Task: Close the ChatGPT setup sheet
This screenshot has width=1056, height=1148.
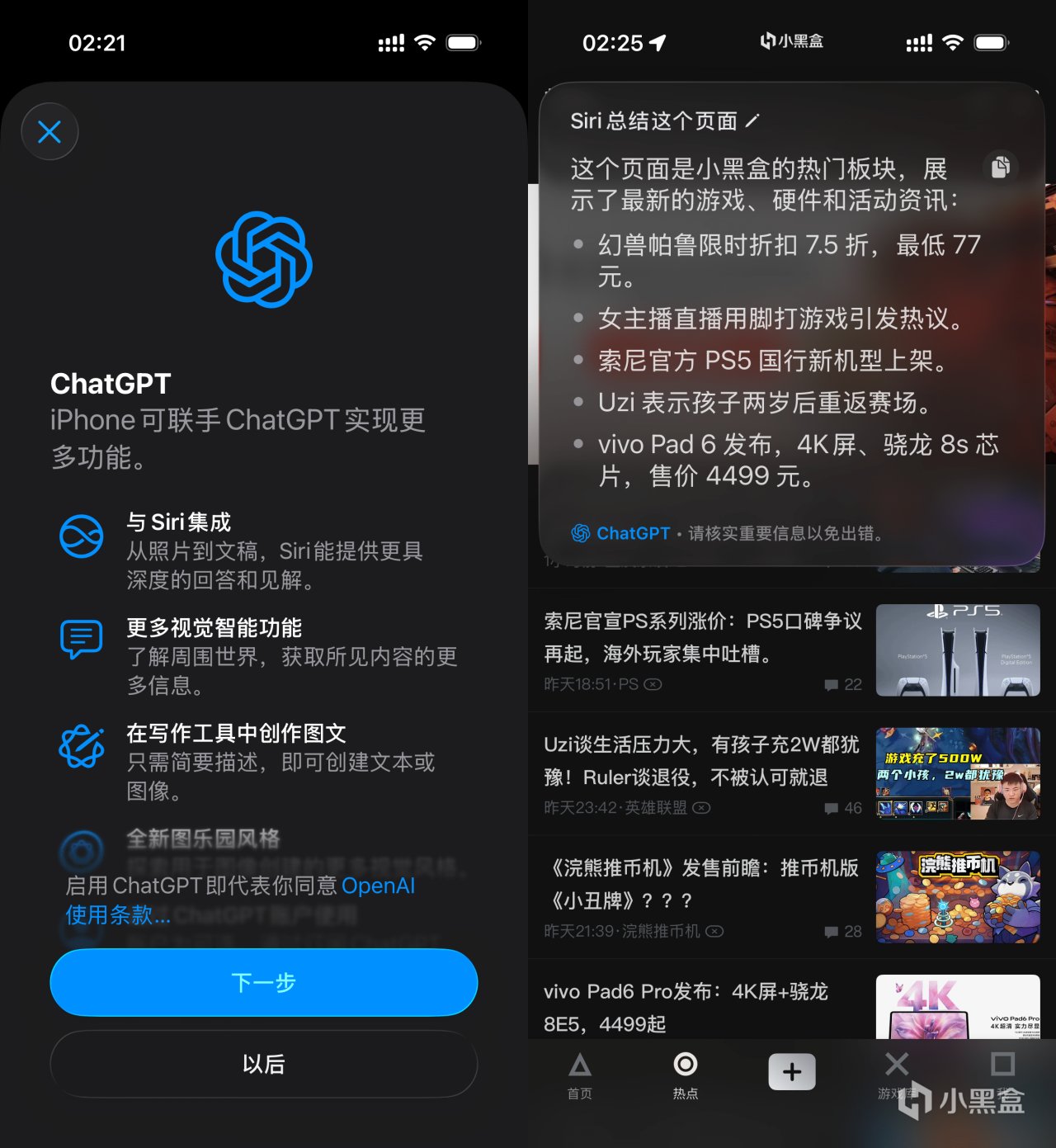Action: click(x=49, y=132)
